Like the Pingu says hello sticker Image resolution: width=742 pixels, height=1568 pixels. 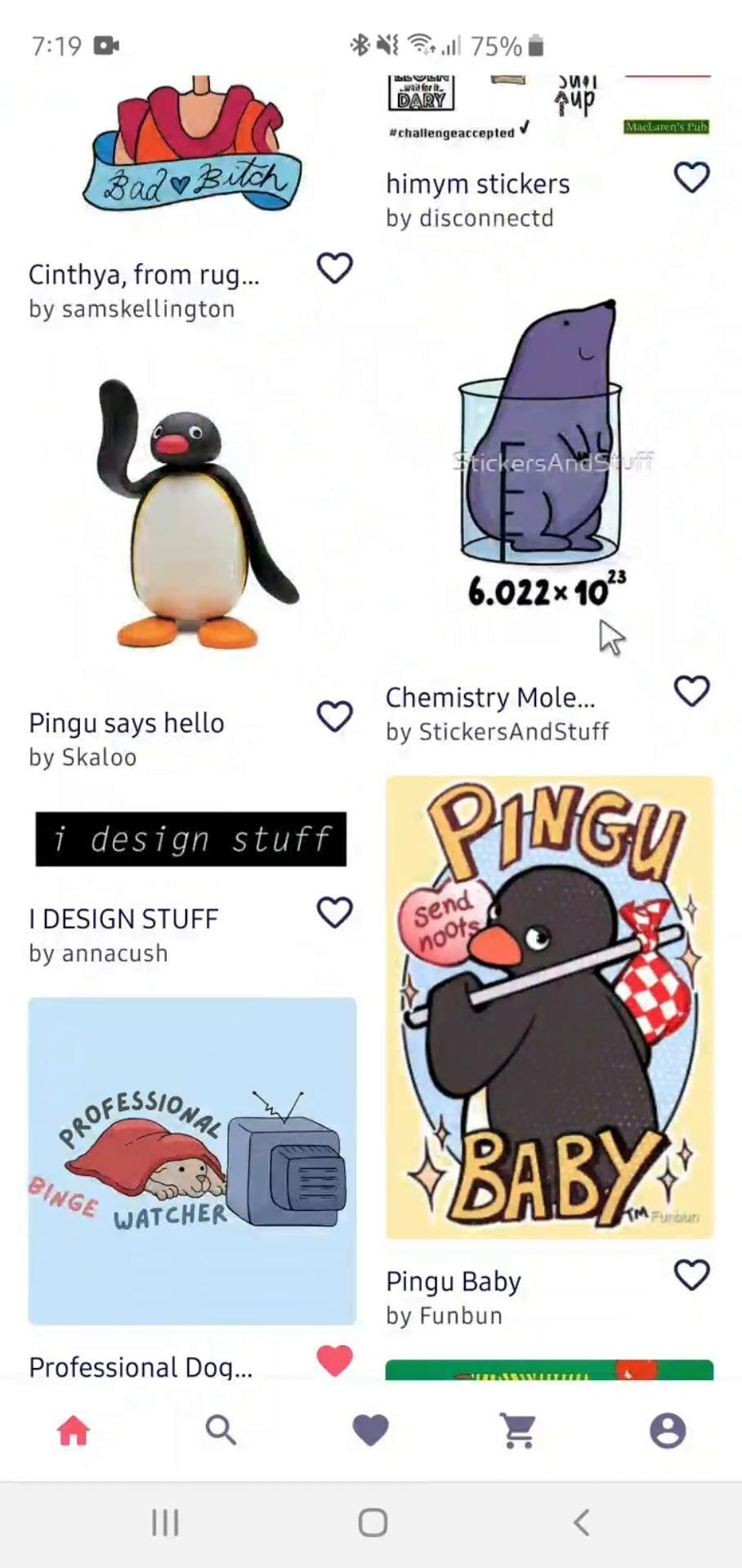pyautogui.click(x=334, y=716)
